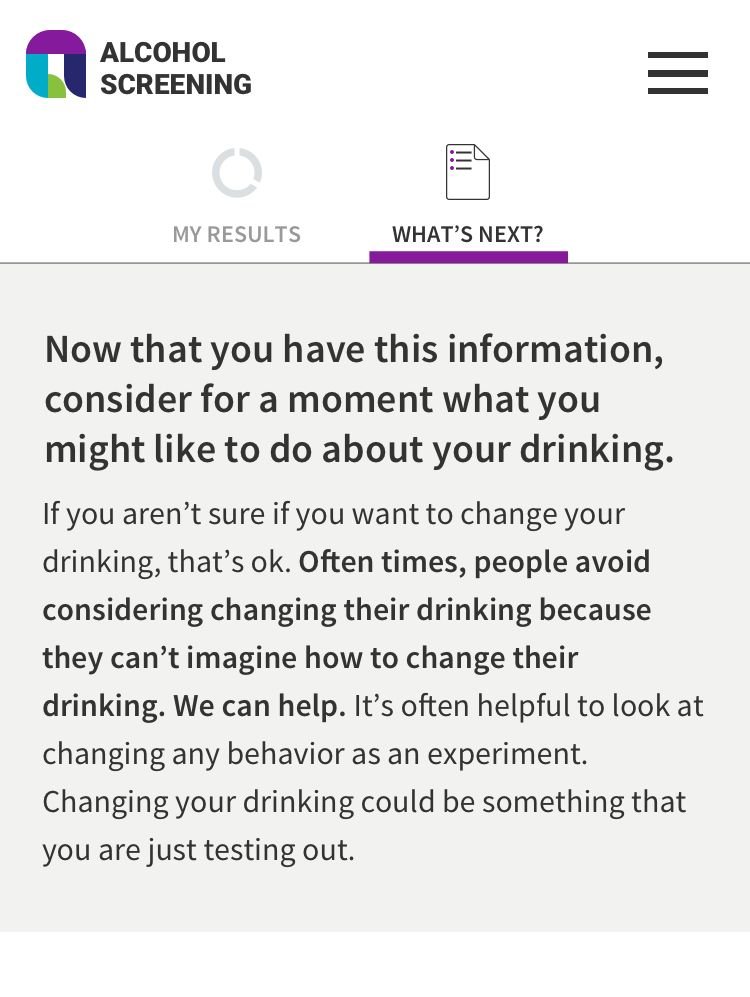Viewport: 750px width, 997px height.
Task: Click the Alcohol Screening wordmark link
Action: 176,67
